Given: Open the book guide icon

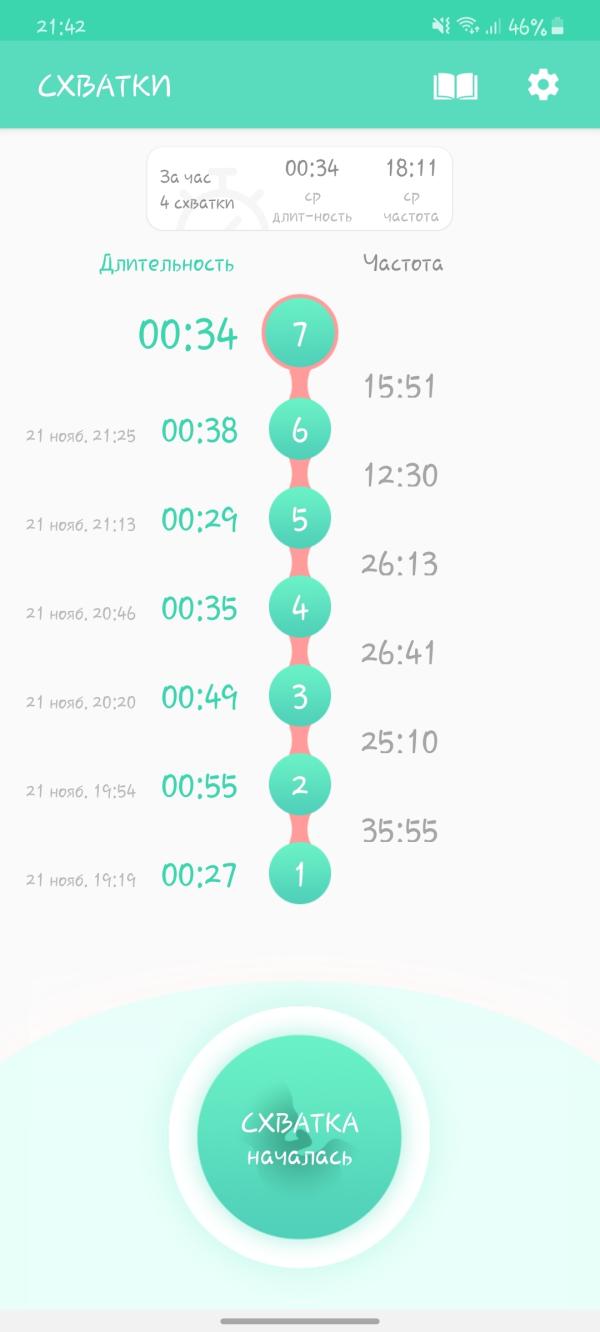Looking at the screenshot, I should [x=455, y=86].
